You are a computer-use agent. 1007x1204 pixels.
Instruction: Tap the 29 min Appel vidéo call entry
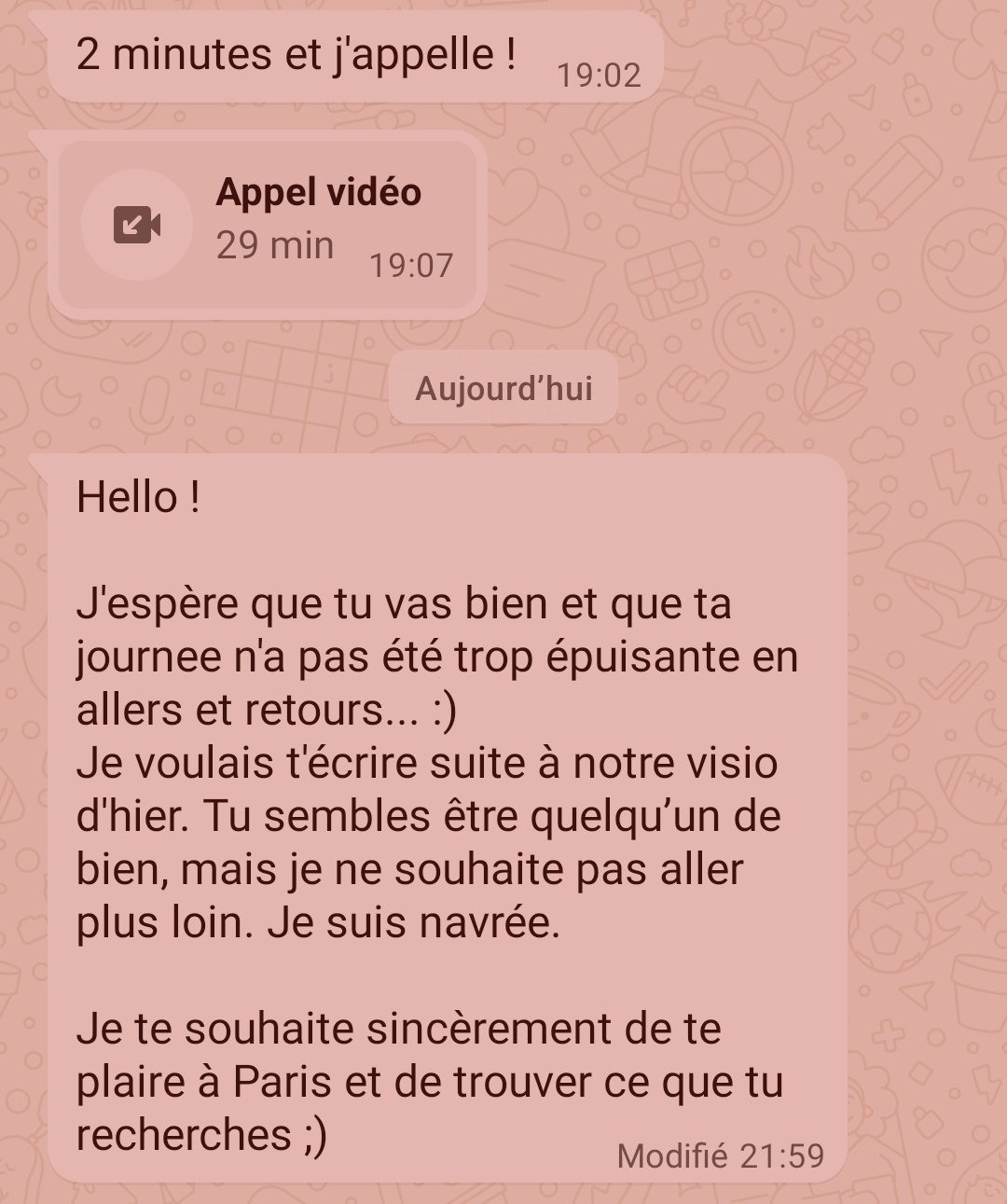[x=269, y=224]
